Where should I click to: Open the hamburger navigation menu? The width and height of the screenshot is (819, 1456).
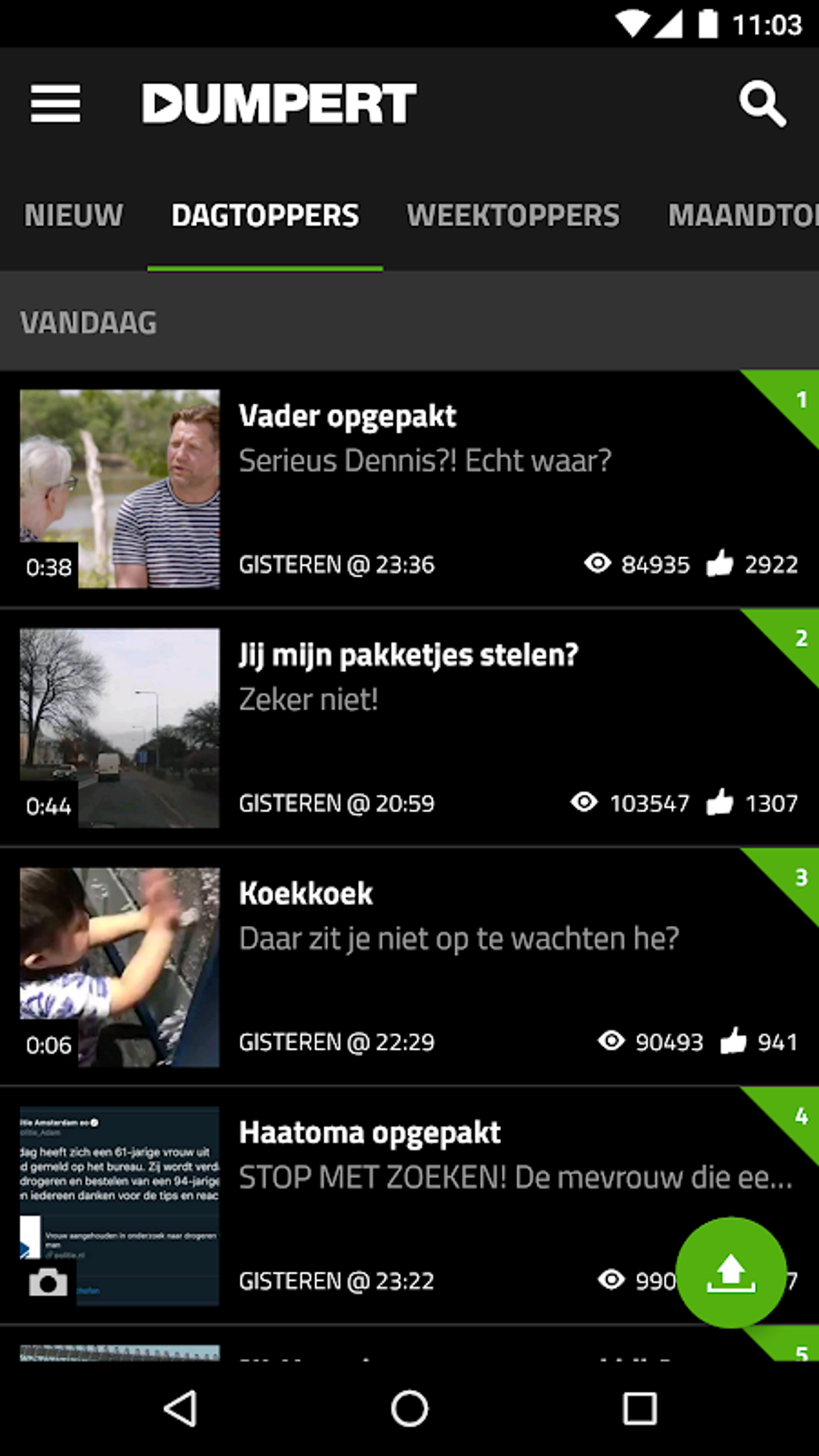55,104
